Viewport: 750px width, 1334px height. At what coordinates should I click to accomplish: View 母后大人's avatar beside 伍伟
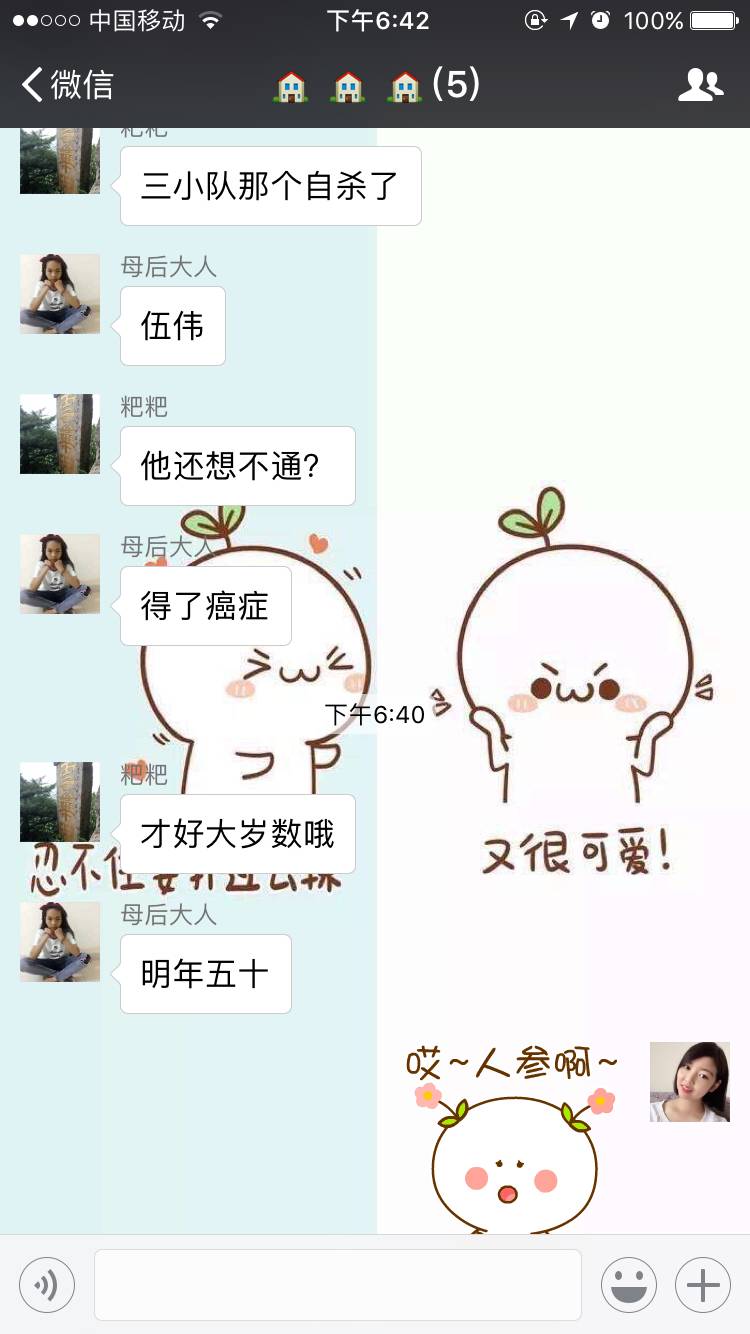tap(60, 294)
